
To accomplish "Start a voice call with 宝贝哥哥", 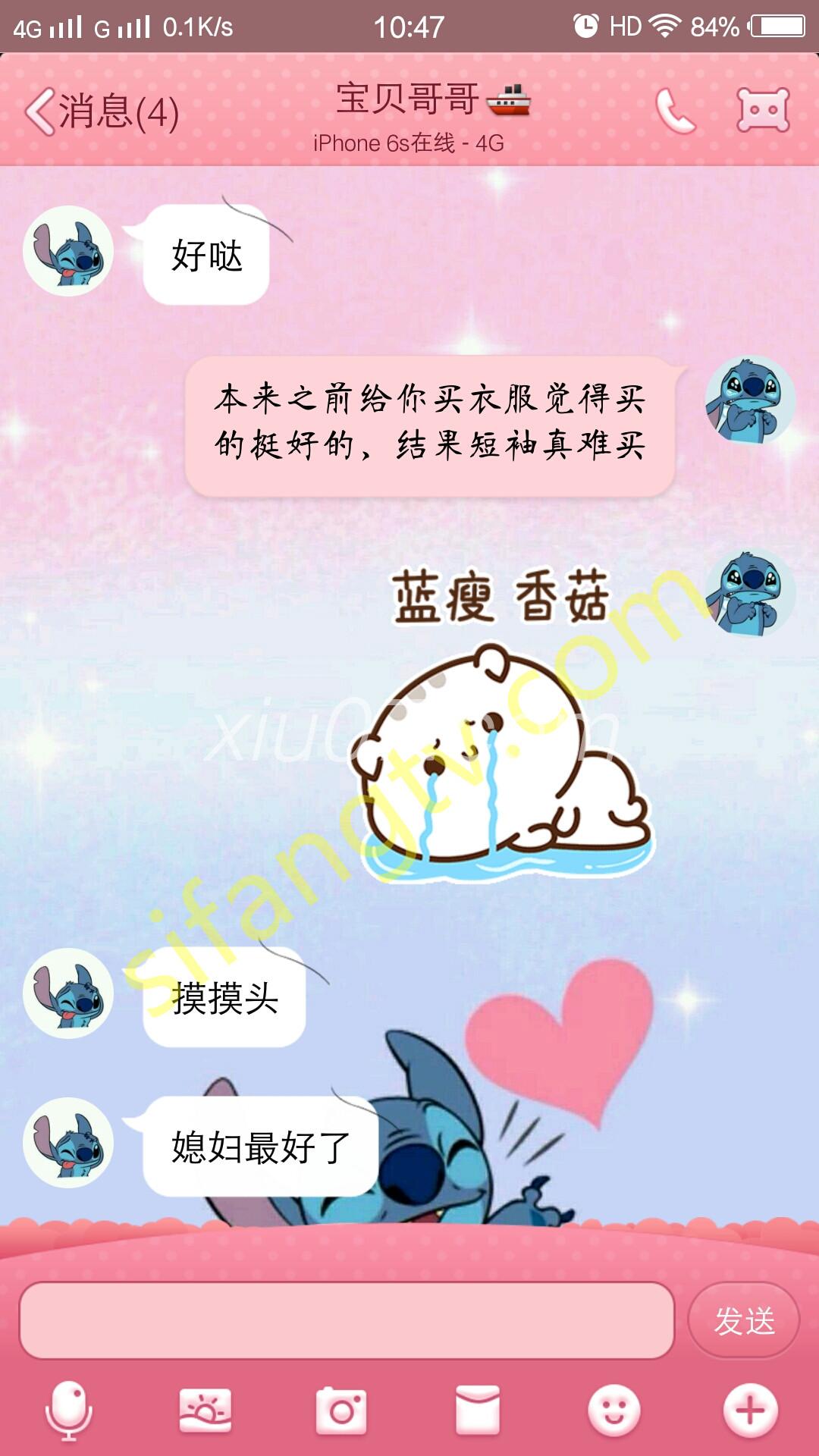I will tap(674, 111).
